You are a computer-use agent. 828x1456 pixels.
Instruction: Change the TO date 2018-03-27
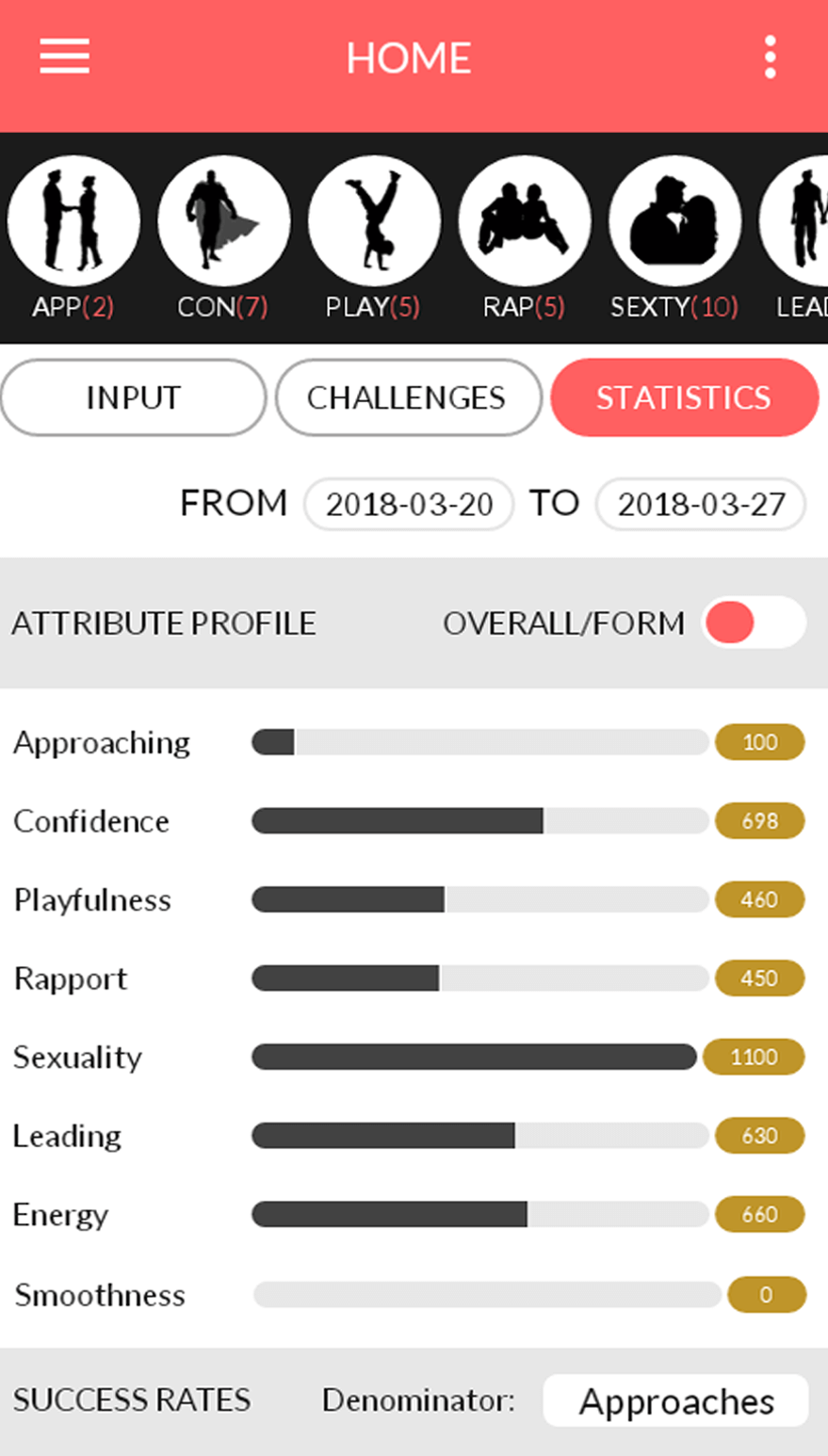click(701, 505)
